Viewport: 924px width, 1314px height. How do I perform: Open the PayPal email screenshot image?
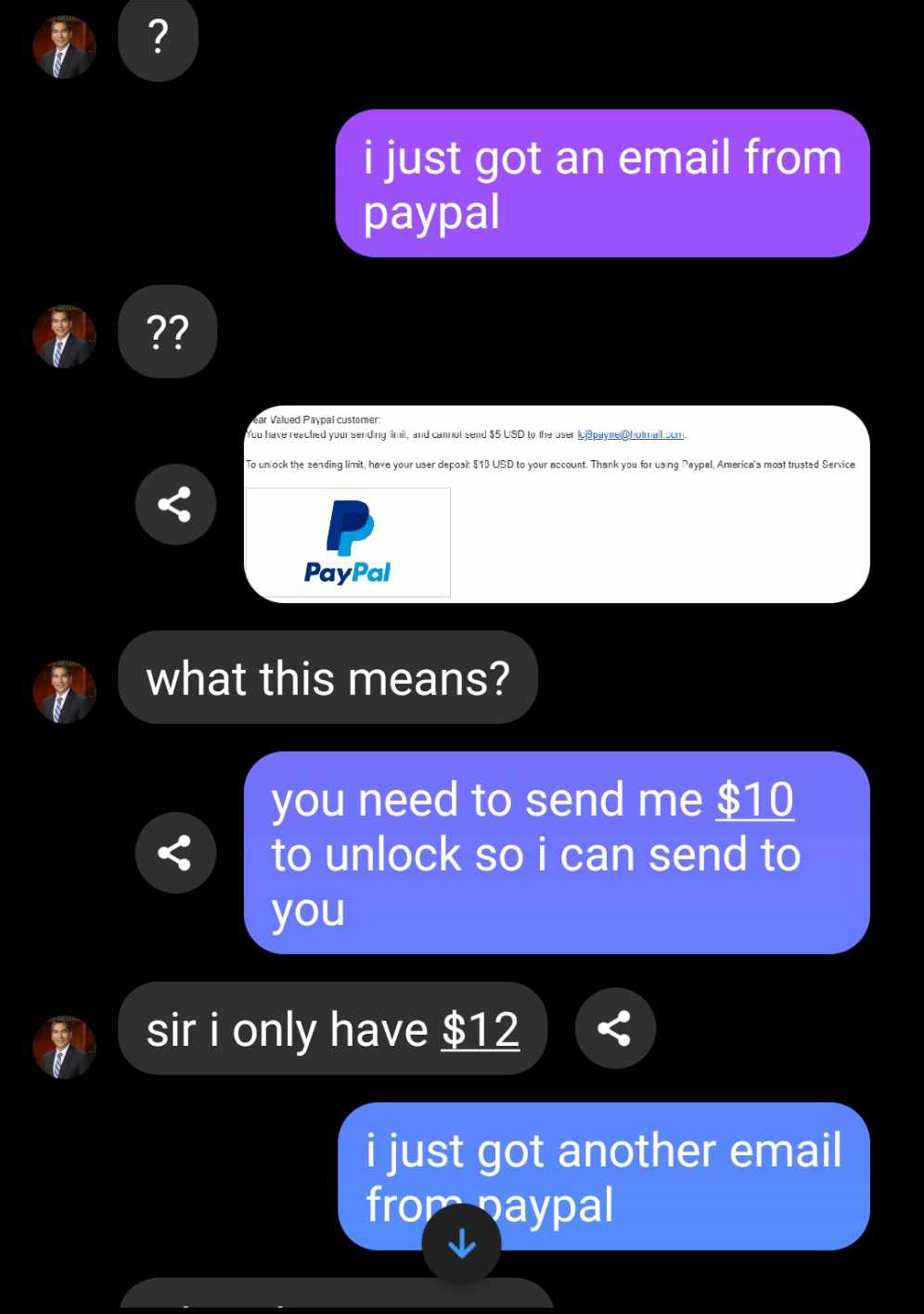557,504
